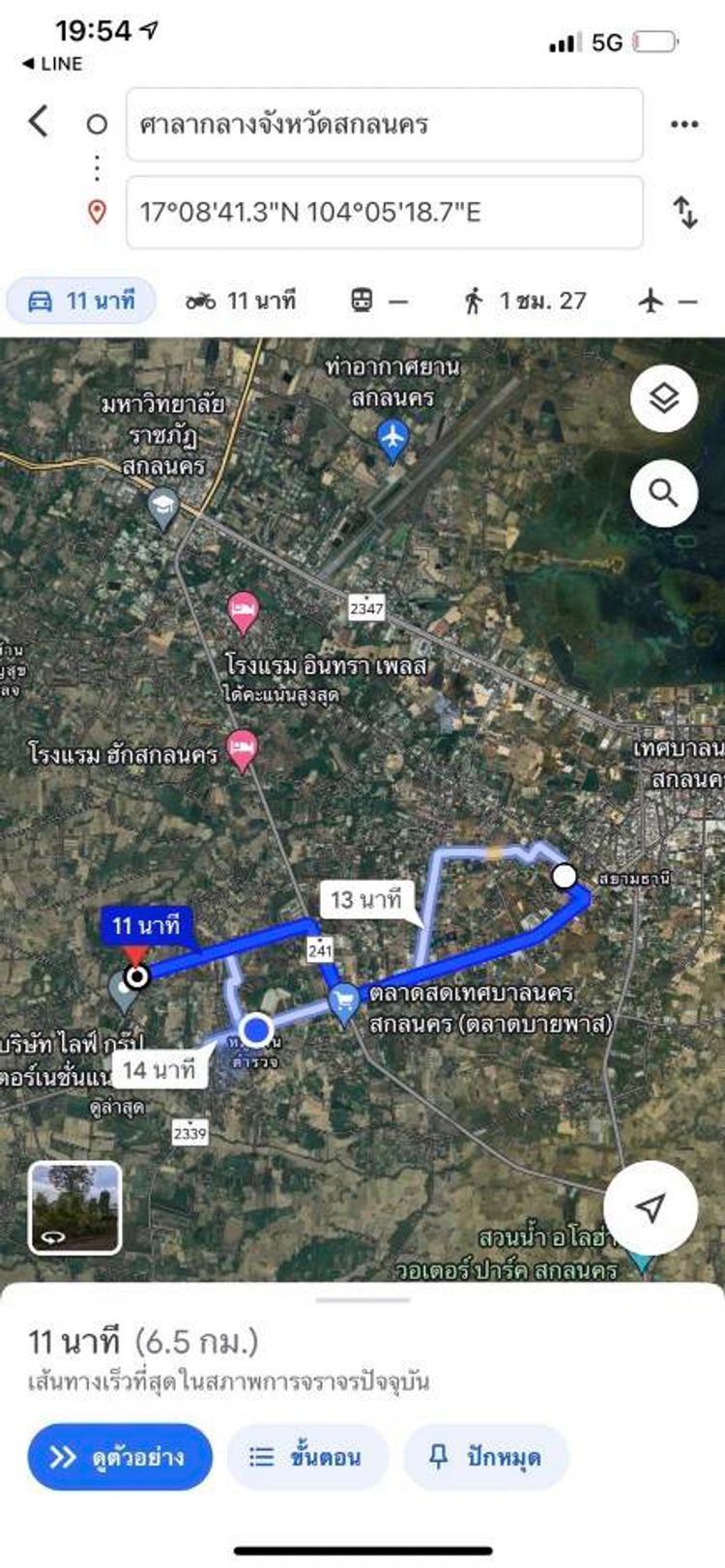Open Street View thumbnail
Image resolution: width=725 pixels, height=1568 pixels.
tap(75, 1207)
